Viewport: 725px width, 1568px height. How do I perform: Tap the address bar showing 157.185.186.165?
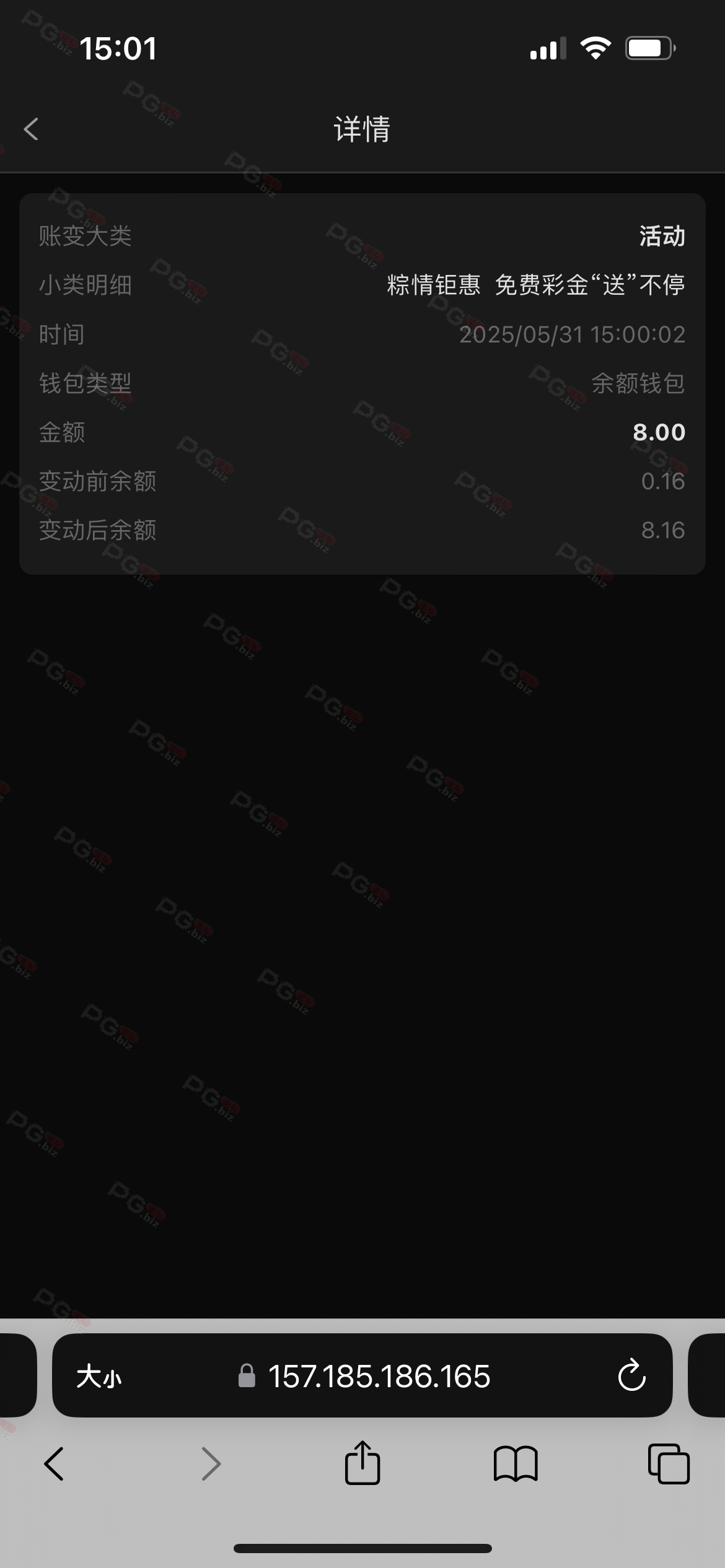click(x=362, y=1376)
